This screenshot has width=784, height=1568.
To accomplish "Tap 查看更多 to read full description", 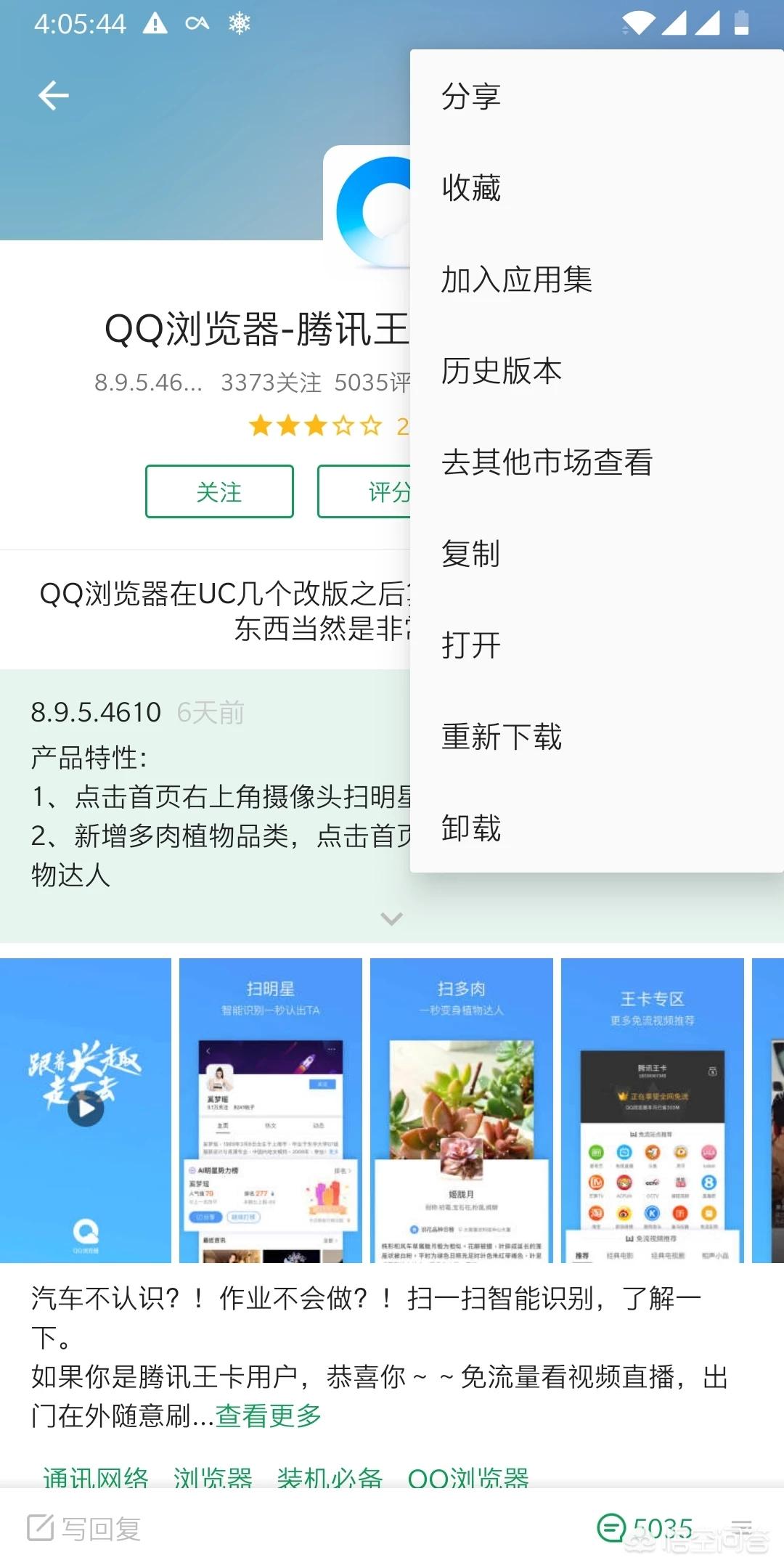I will pos(269,1415).
